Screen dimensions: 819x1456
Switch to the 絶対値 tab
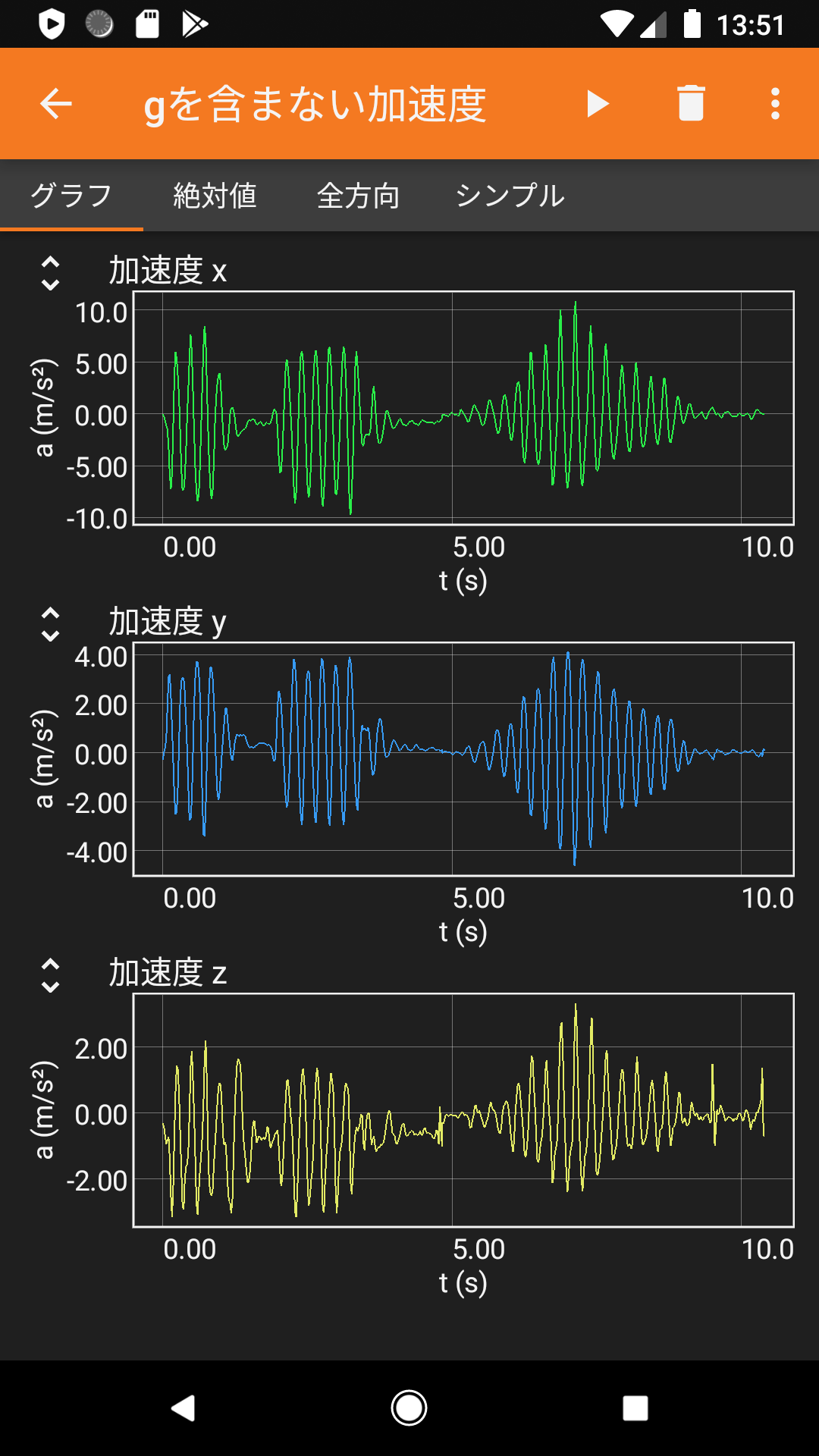pyautogui.click(x=215, y=196)
